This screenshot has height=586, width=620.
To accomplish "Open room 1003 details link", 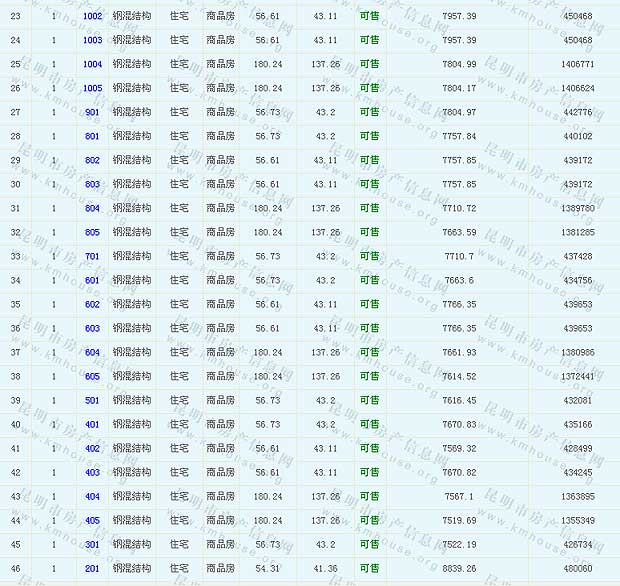I will [92, 40].
